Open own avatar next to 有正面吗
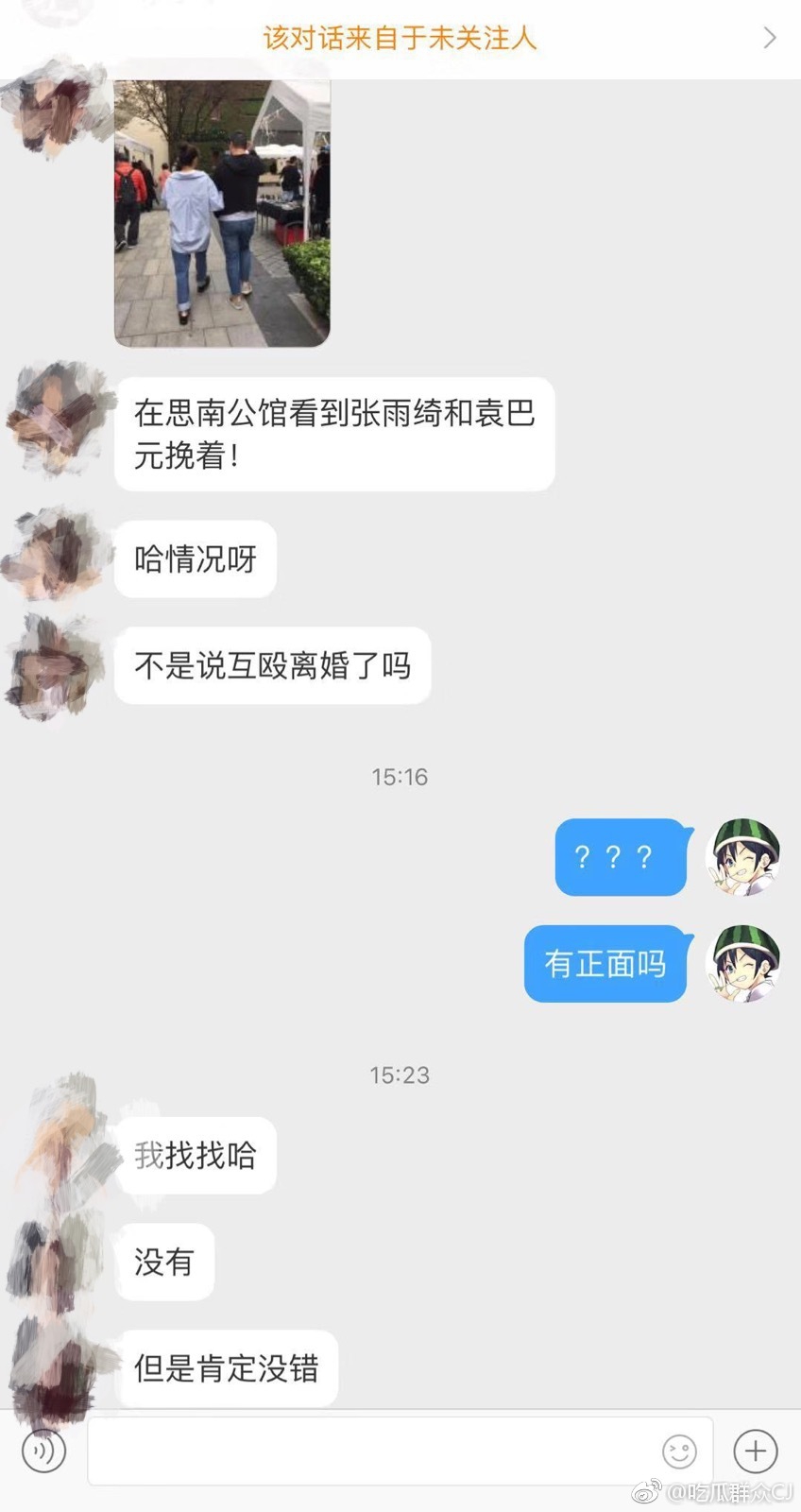The width and height of the screenshot is (801, 1512). click(x=743, y=963)
